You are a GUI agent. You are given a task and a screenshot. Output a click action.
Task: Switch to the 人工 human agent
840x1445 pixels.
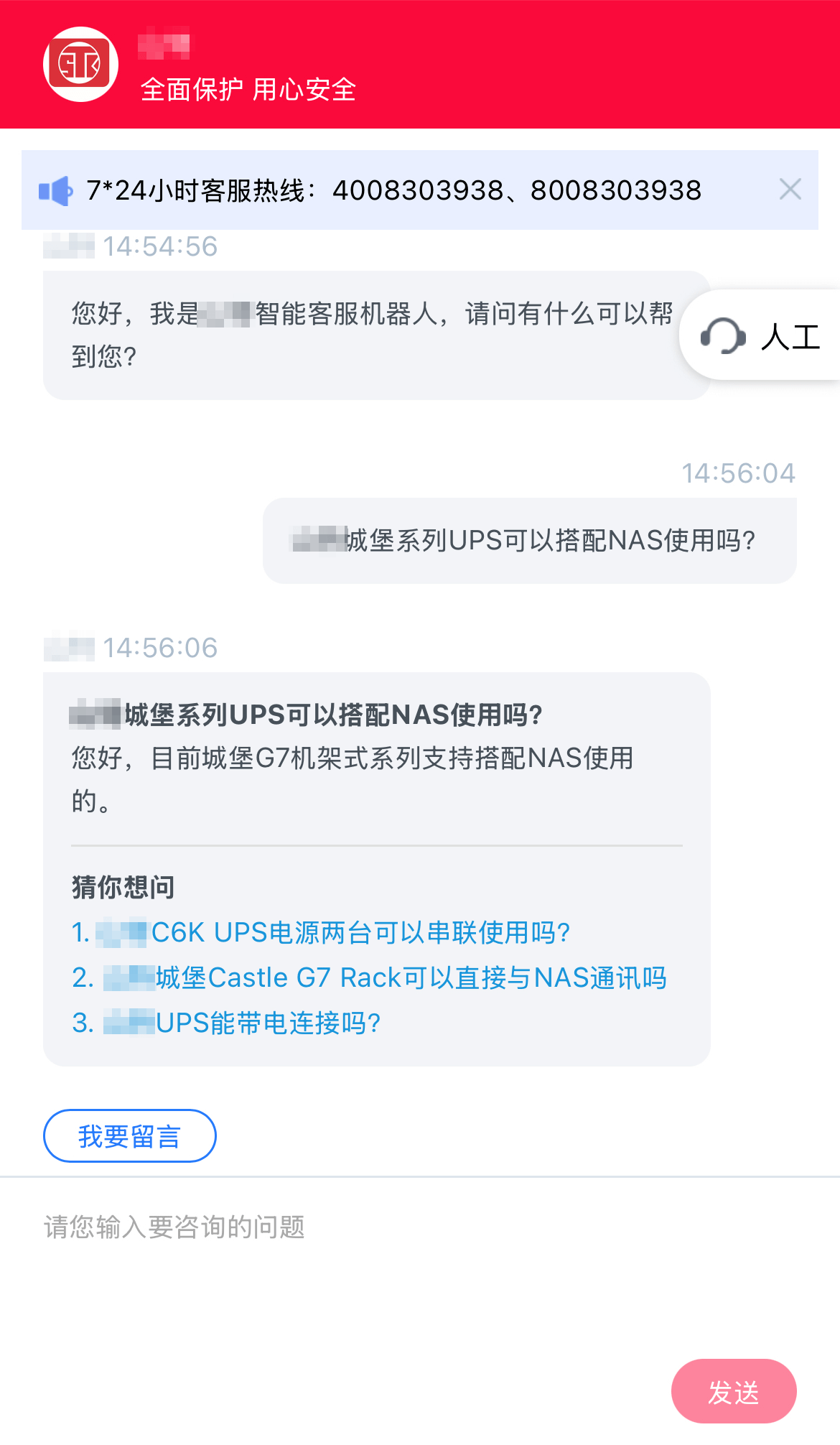(762, 335)
